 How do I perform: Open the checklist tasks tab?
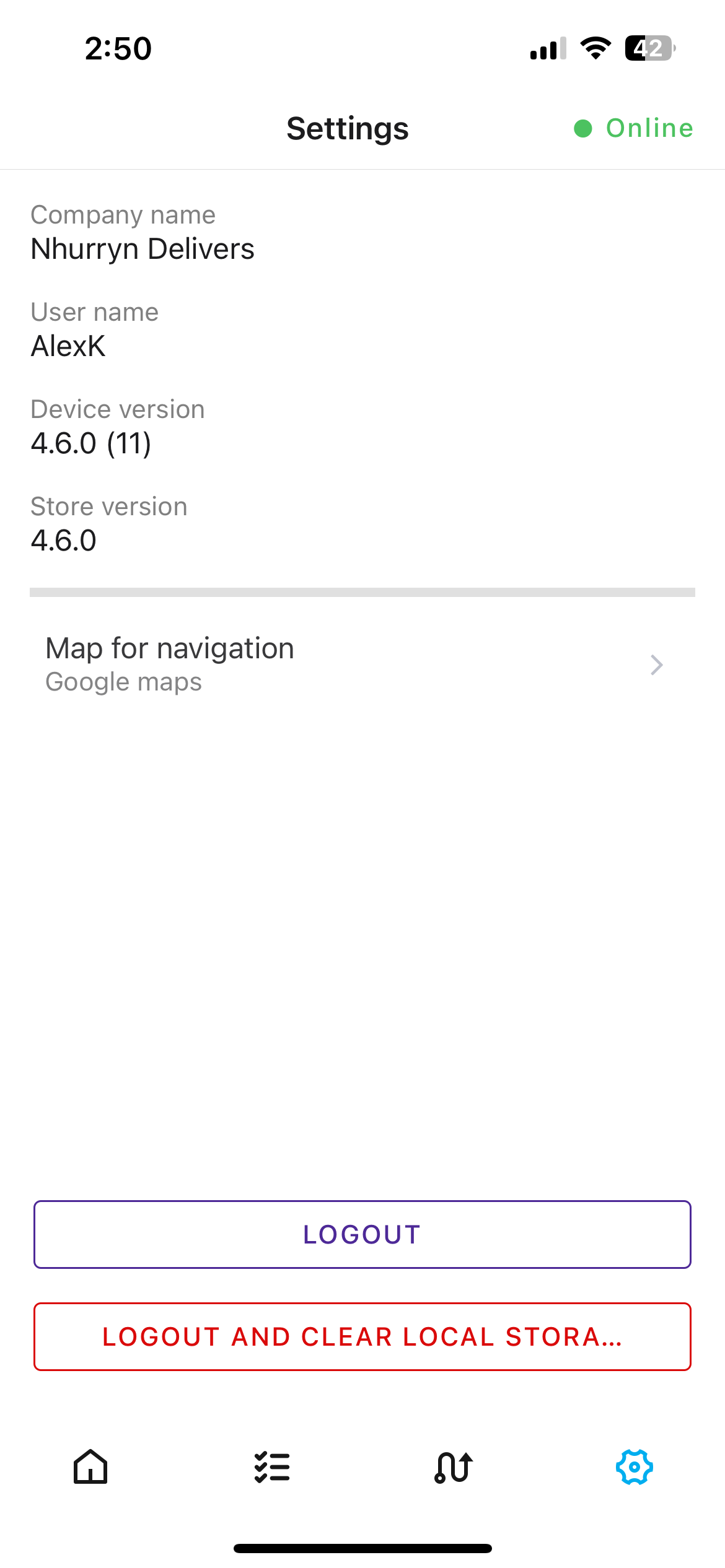[272, 1466]
